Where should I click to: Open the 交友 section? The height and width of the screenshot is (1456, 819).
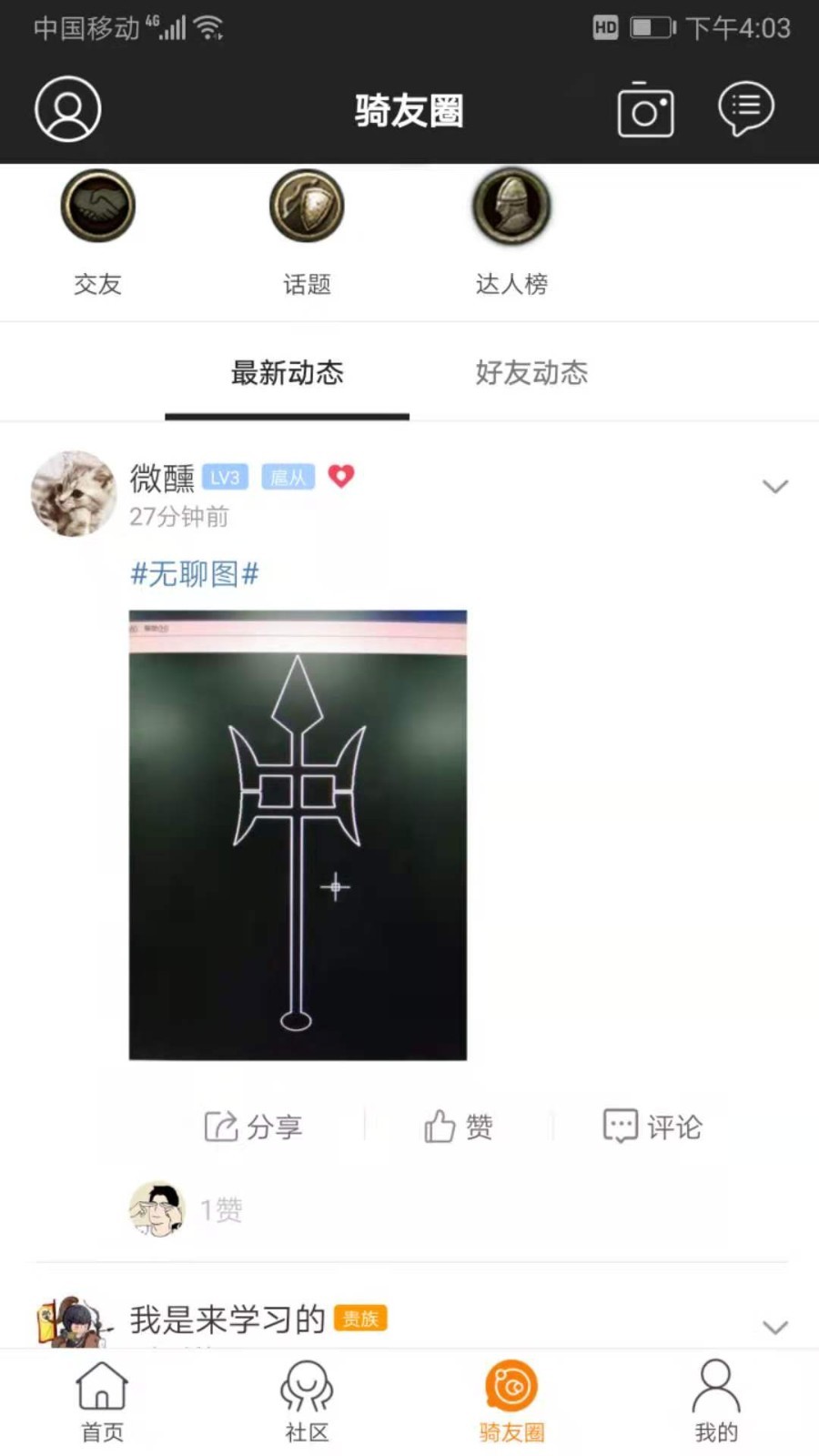point(97,234)
